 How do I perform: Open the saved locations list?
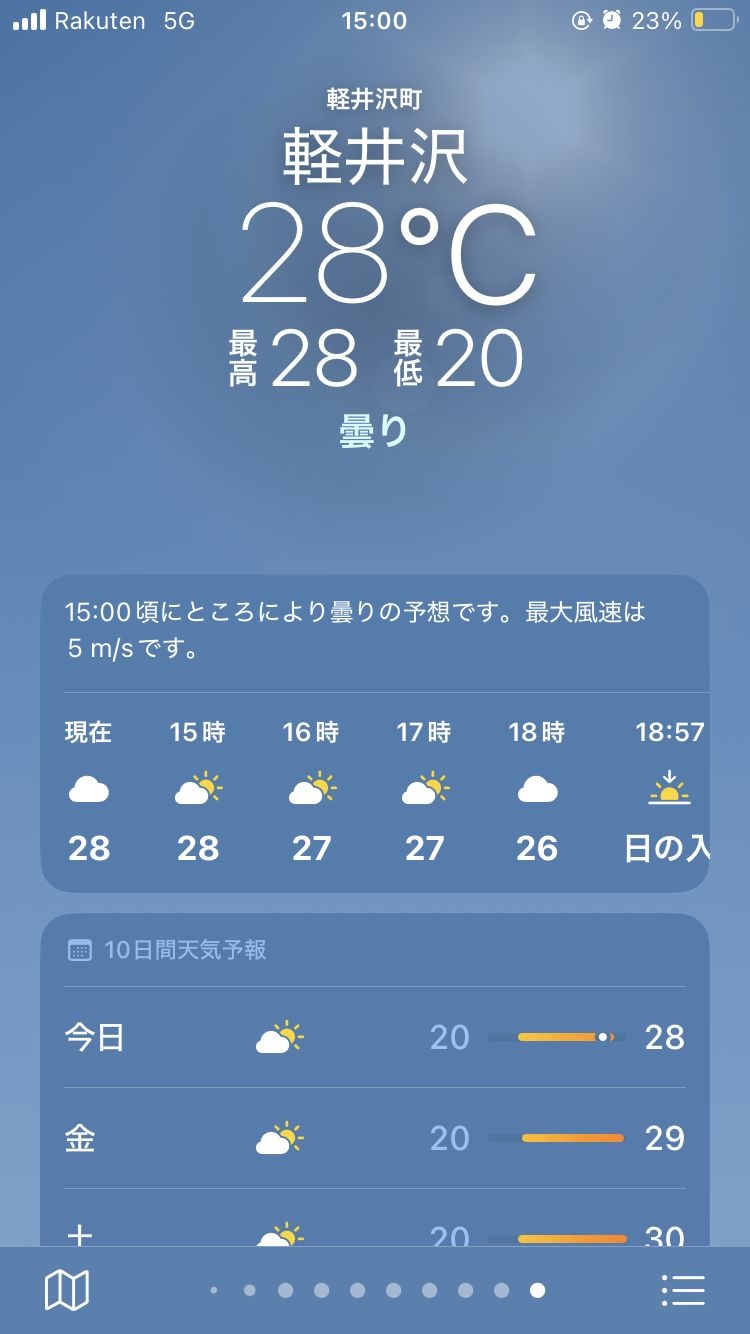tap(684, 1290)
